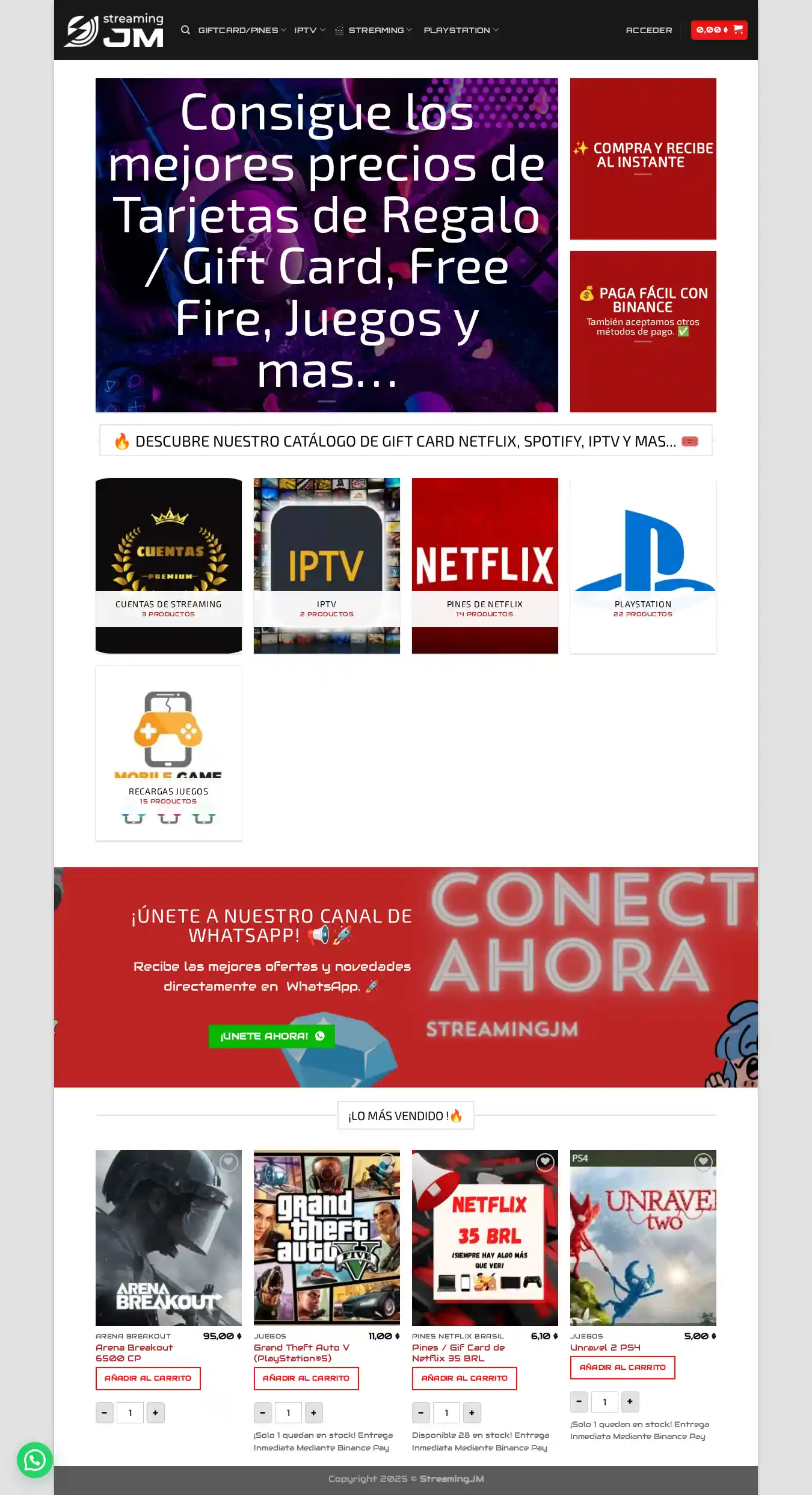
Task: Open the PlayStation category tile
Action: [643, 565]
